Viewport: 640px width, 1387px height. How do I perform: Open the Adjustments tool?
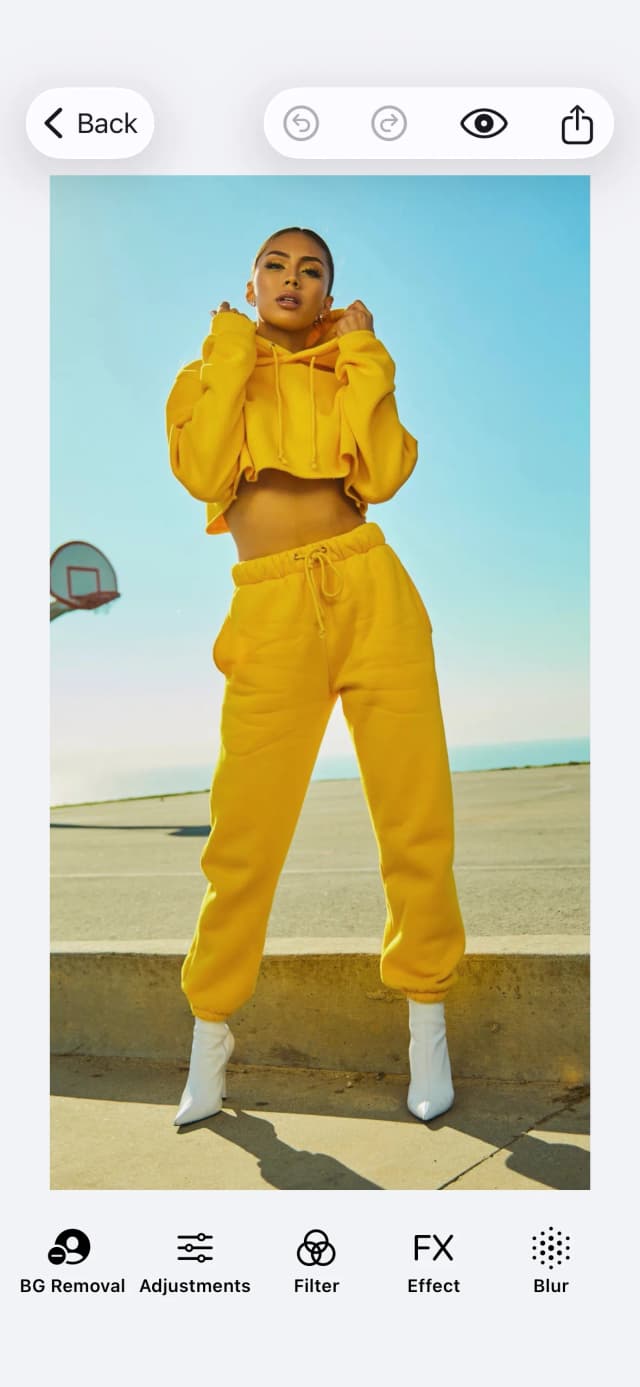pos(195,1261)
